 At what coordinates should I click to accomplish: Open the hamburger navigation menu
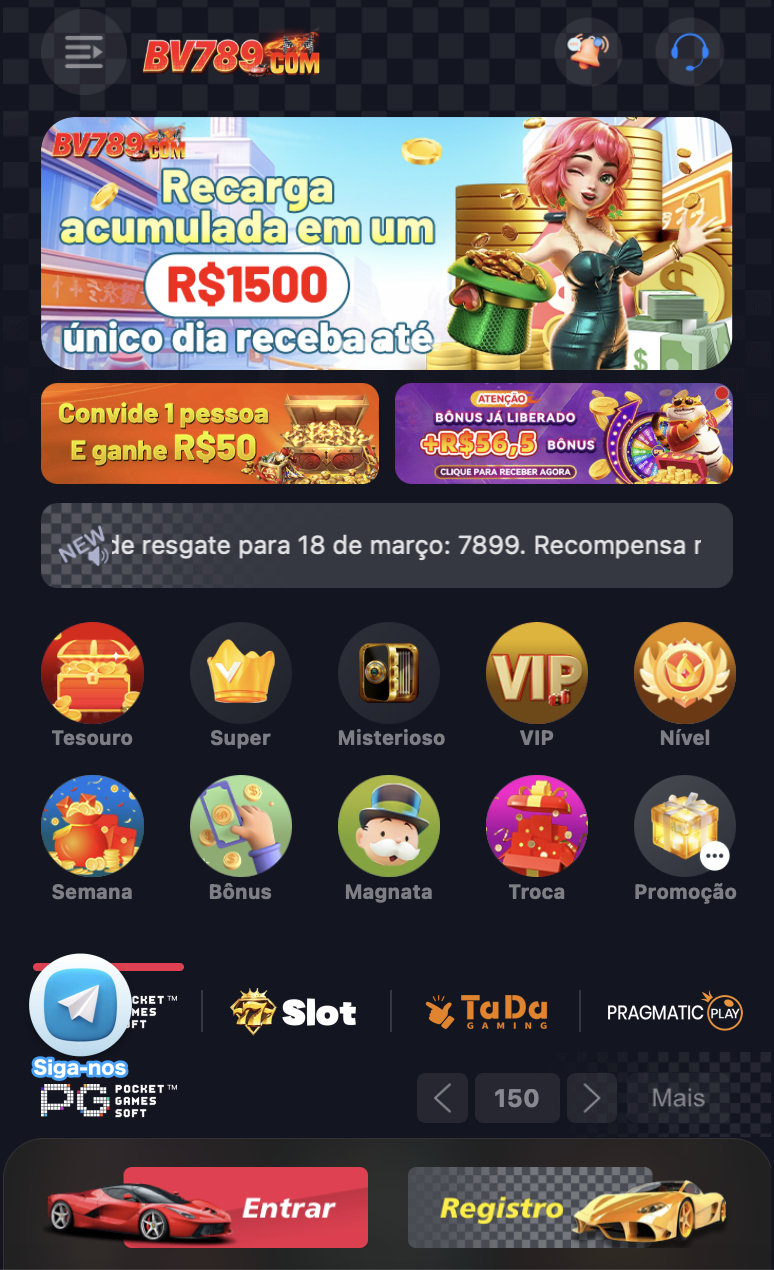tap(84, 53)
